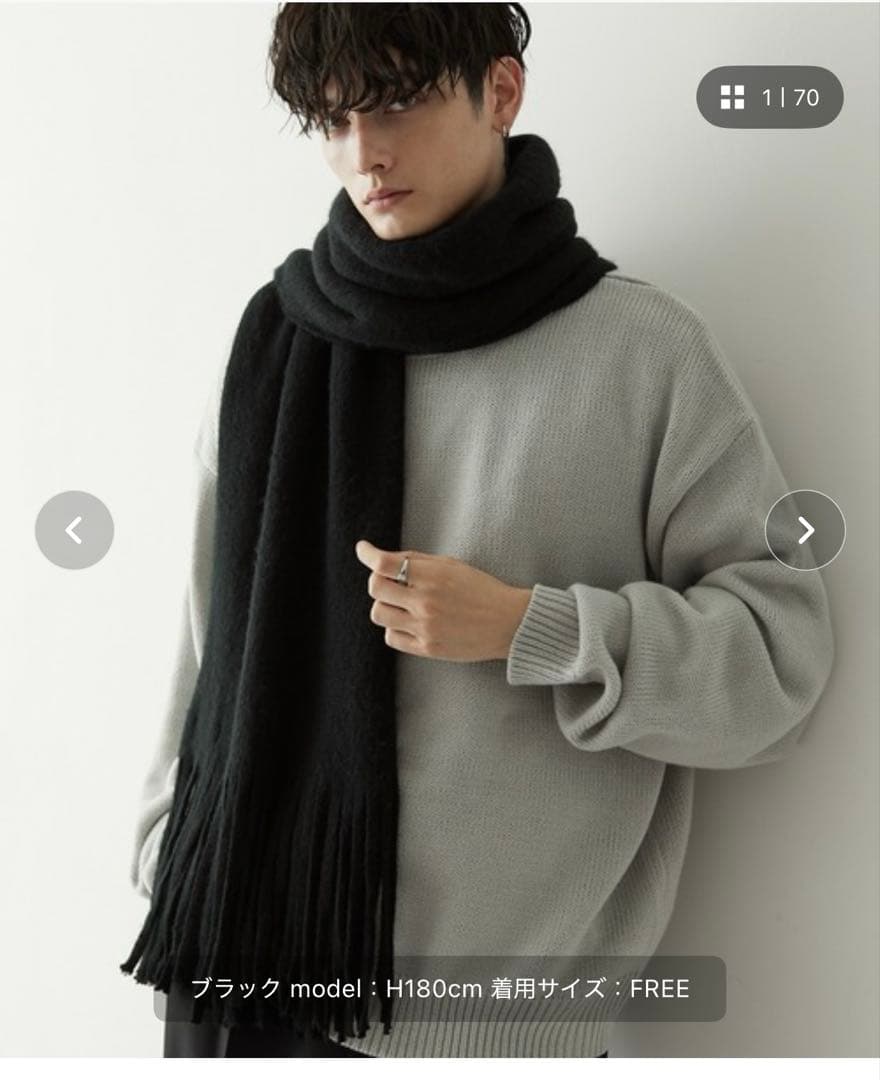The width and height of the screenshot is (880, 1080).
Task: Open the image grid view 1 | 70
Action: pos(769,97)
